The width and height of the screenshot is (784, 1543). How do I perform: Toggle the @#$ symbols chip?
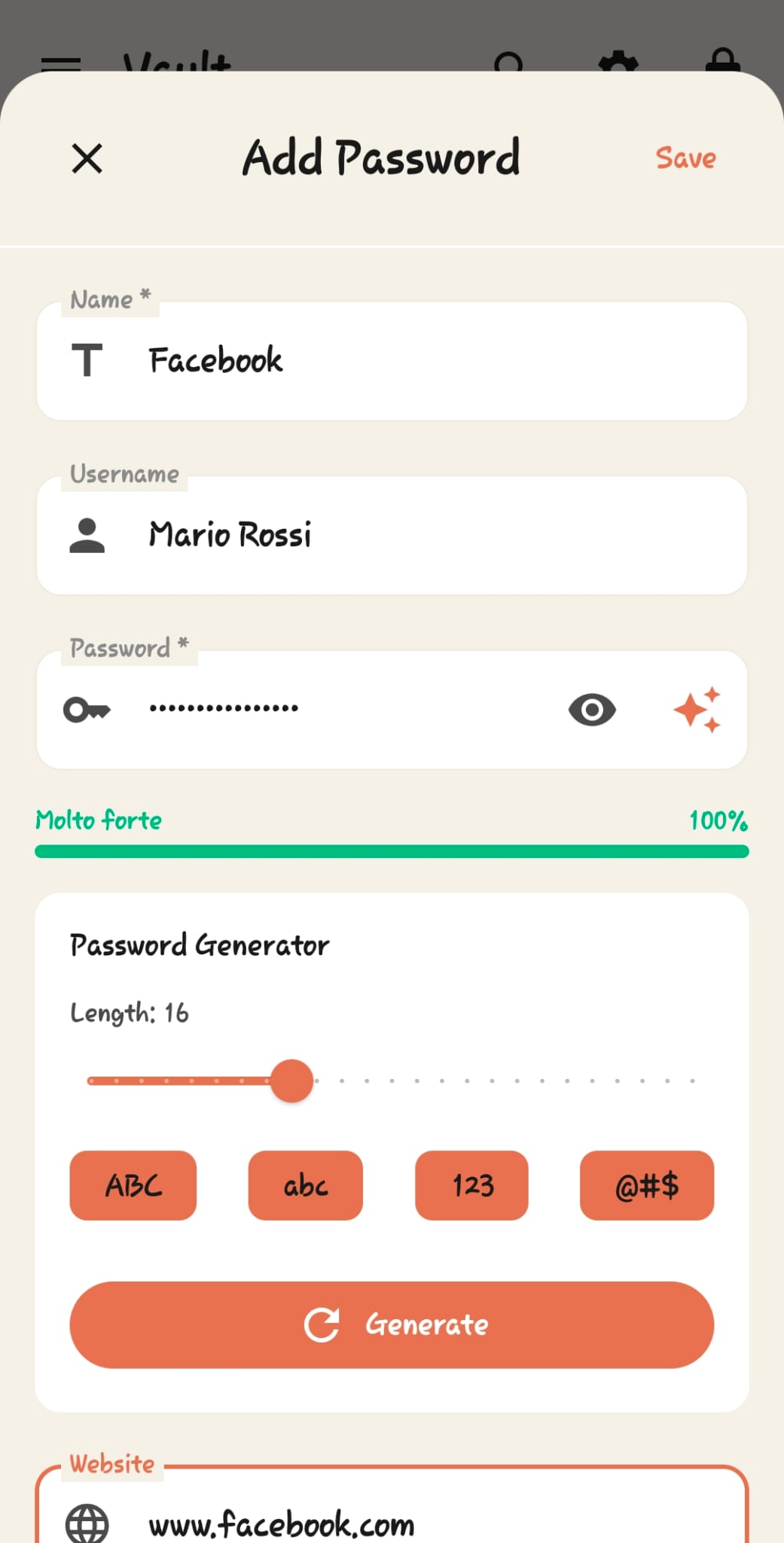[646, 1185]
